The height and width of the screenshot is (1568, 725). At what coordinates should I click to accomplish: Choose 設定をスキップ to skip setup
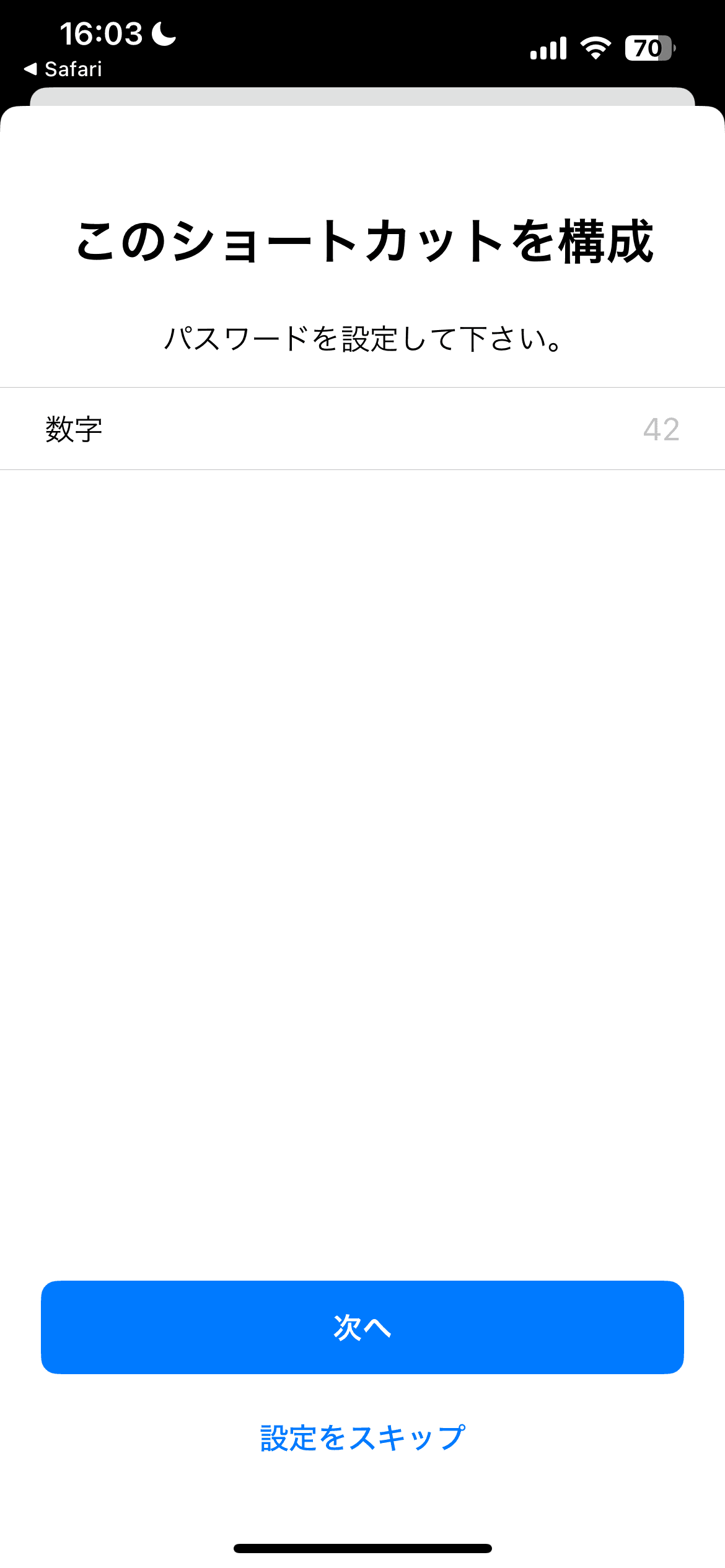(362, 1438)
